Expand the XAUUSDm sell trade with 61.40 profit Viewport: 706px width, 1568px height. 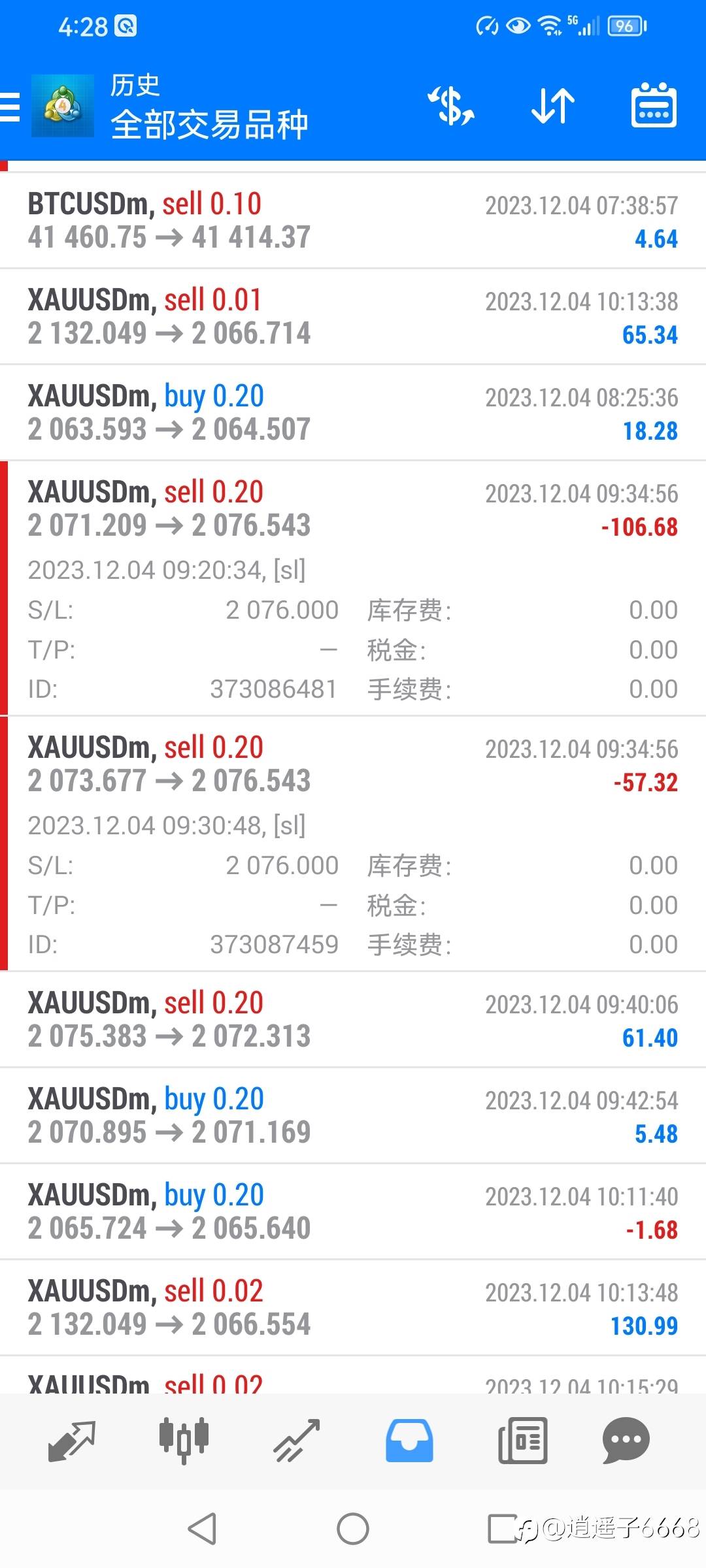click(353, 1020)
